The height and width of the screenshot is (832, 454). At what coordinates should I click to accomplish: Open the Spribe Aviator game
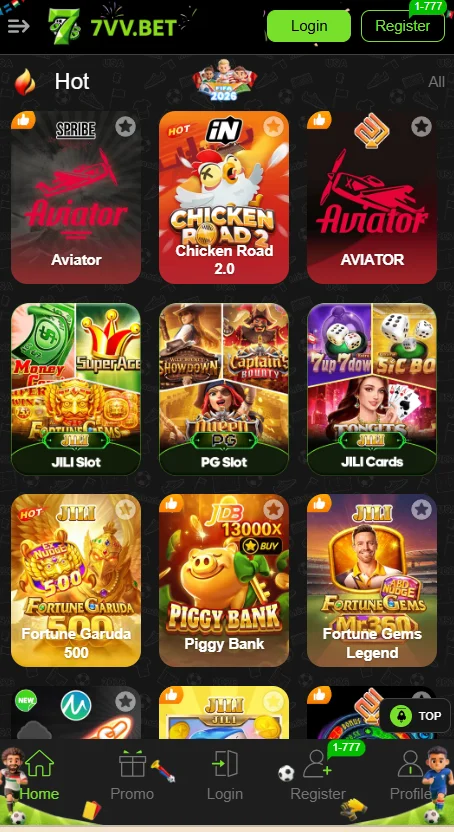(76, 197)
